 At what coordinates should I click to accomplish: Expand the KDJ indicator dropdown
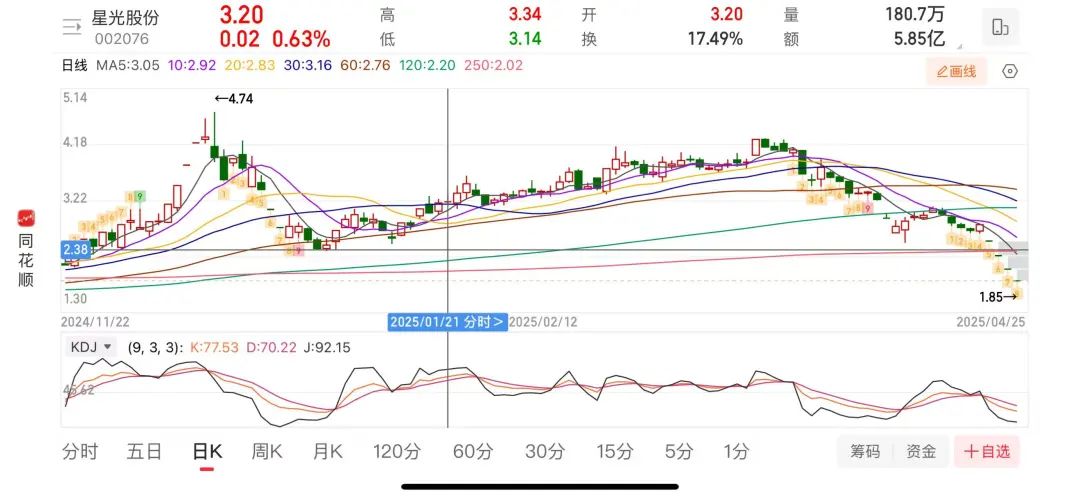click(x=91, y=347)
